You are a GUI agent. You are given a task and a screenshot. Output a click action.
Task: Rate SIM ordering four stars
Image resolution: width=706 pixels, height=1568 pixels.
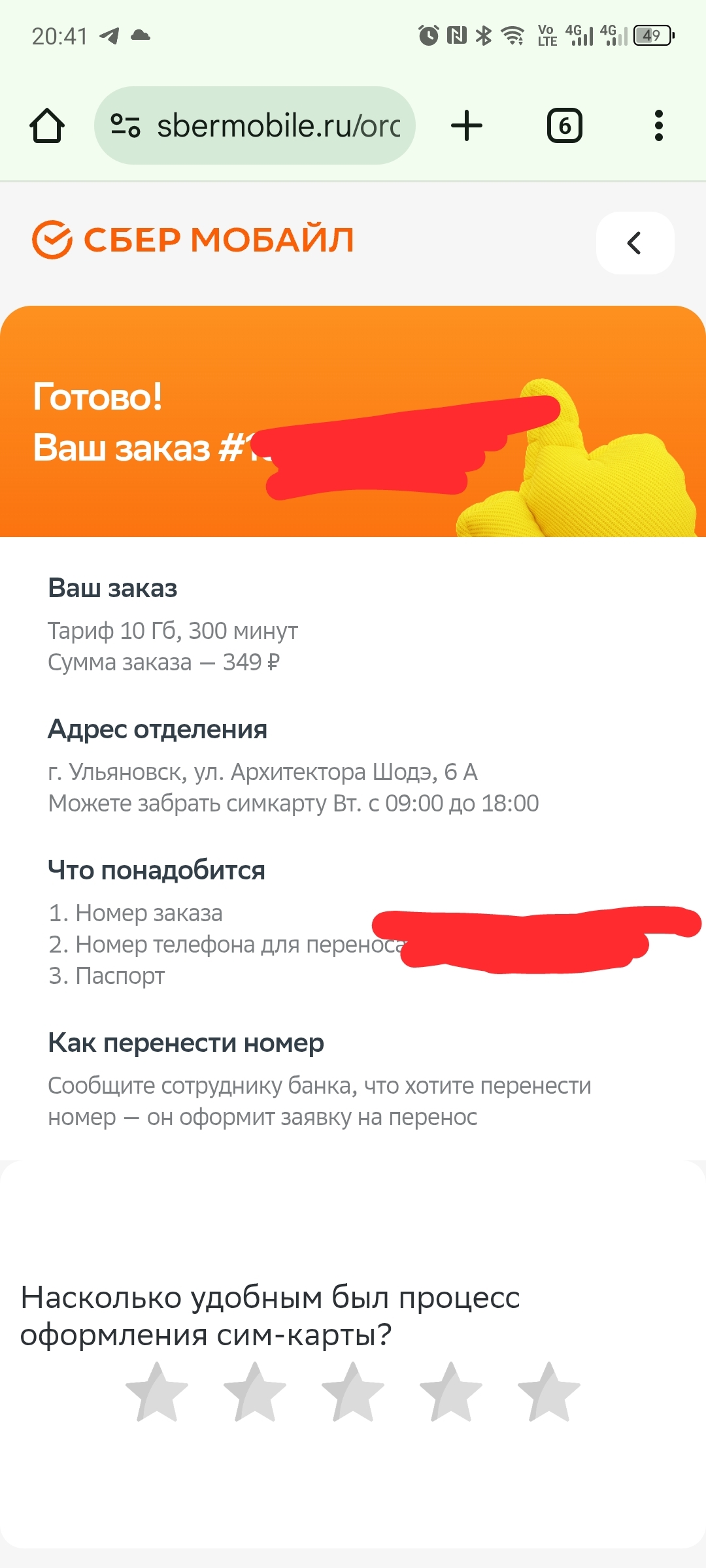coord(451,1393)
